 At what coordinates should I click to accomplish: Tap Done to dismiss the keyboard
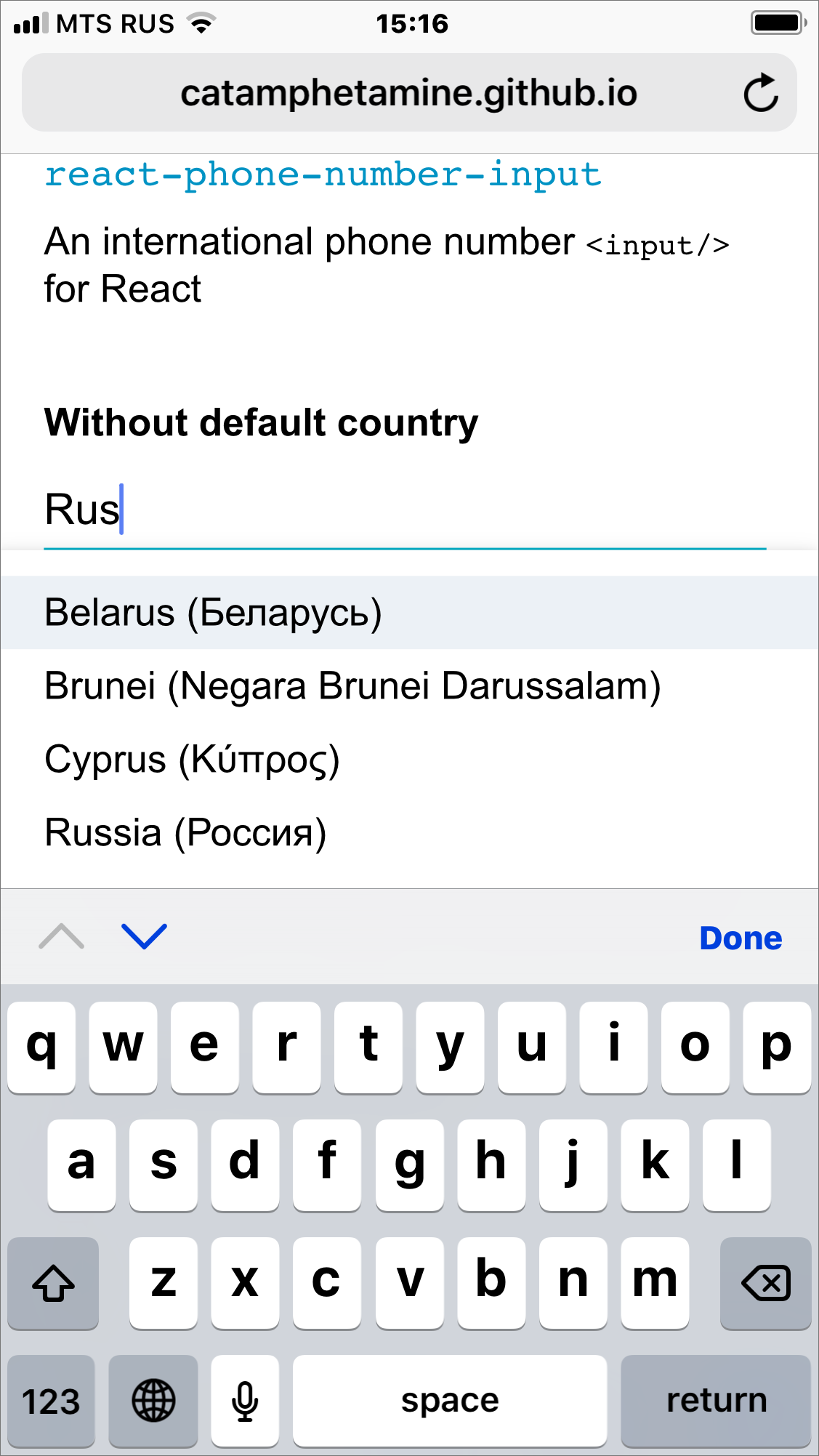click(740, 938)
